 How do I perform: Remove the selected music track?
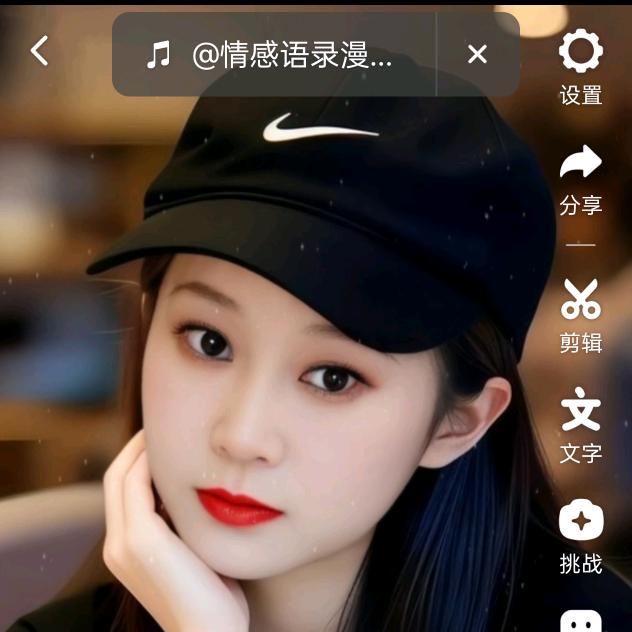point(478,54)
